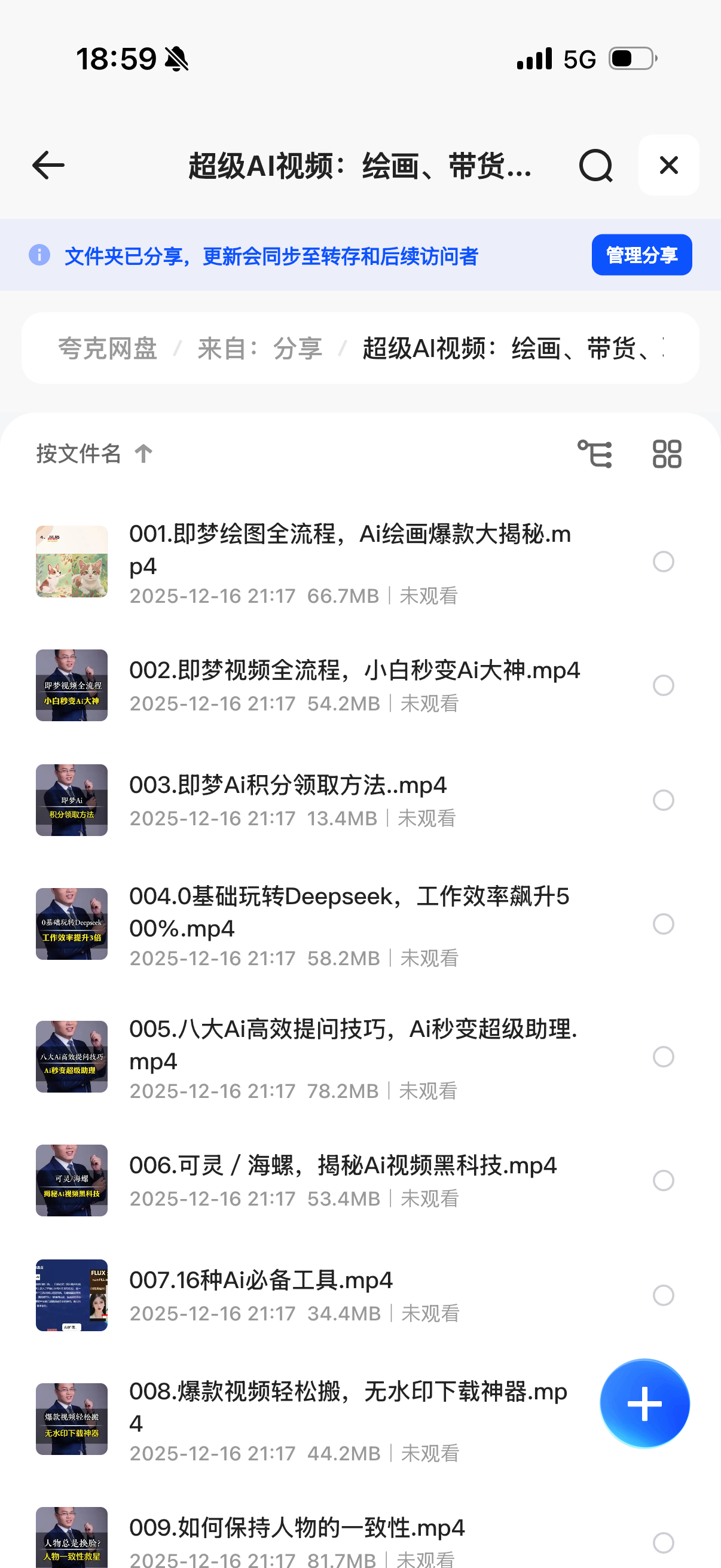Go back with the arrow icon

tap(48, 165)
